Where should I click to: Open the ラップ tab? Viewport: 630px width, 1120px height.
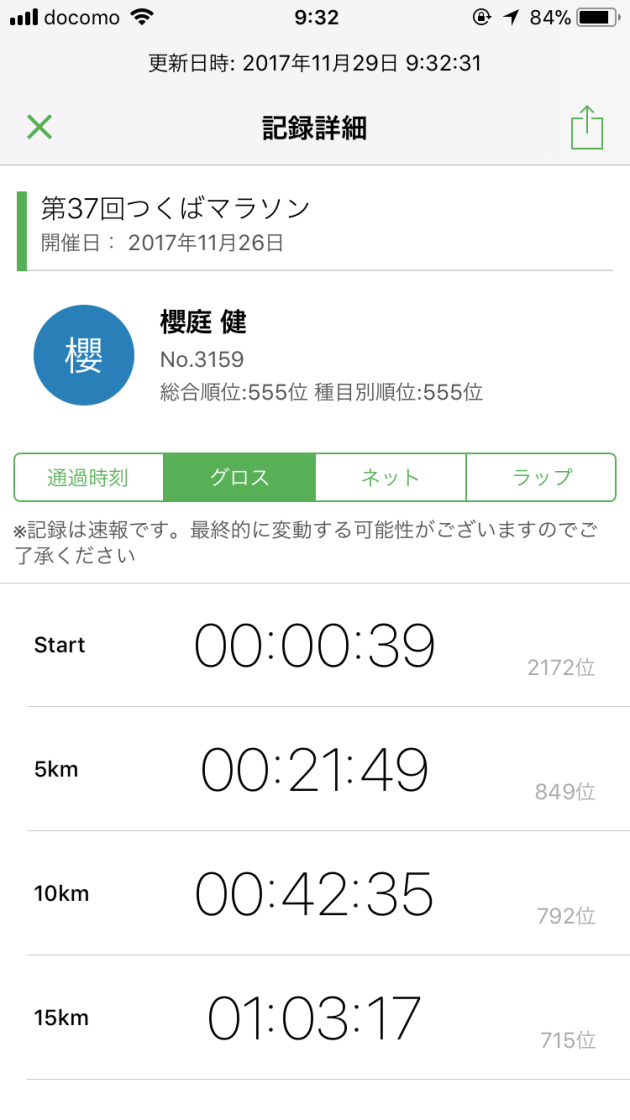pos(541,477)
